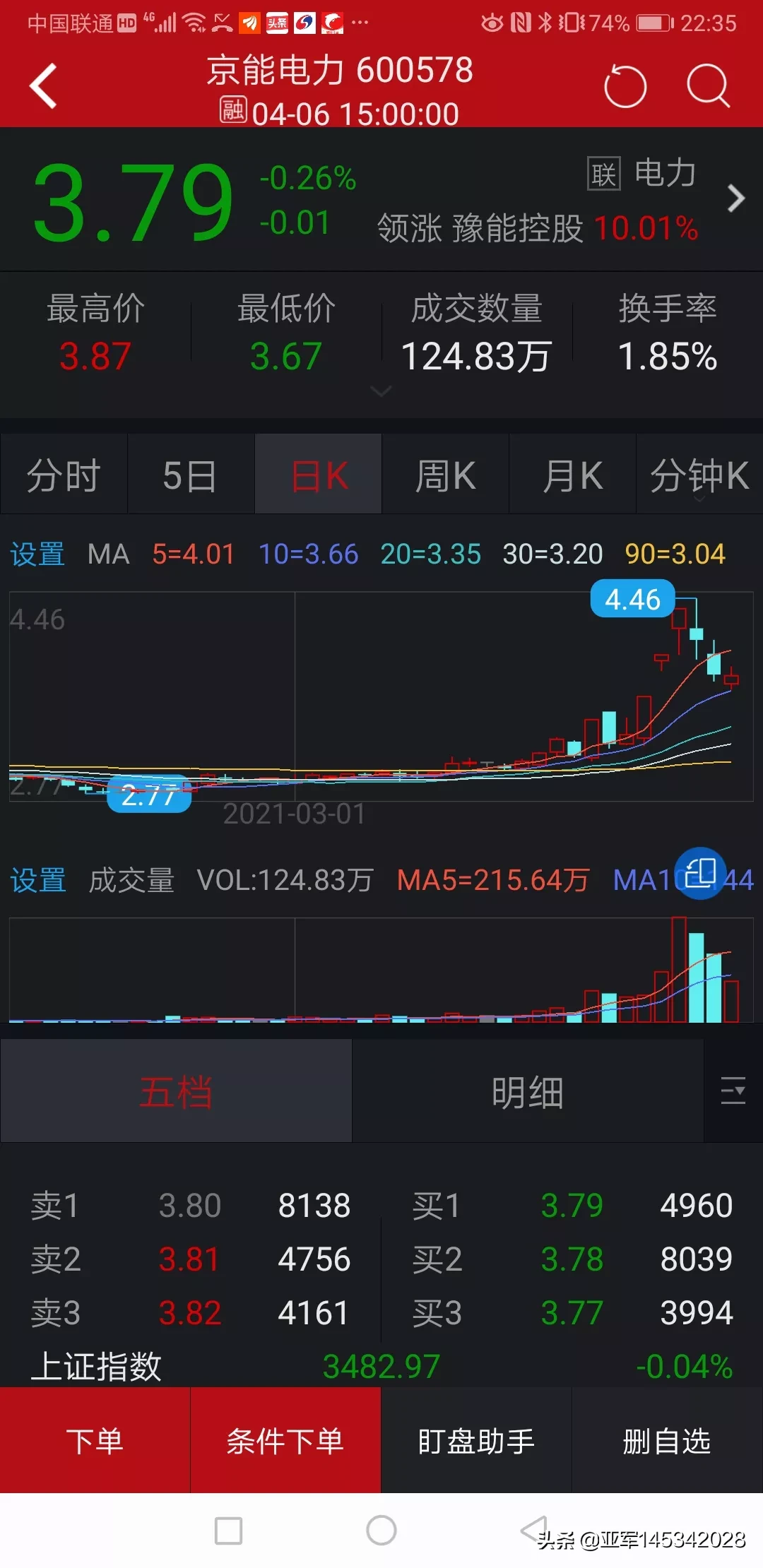Image resolution: width=763 pixels, height=1568 pixels.
Task: Open the order book list options icon
Action: [x=733, y=1091]
